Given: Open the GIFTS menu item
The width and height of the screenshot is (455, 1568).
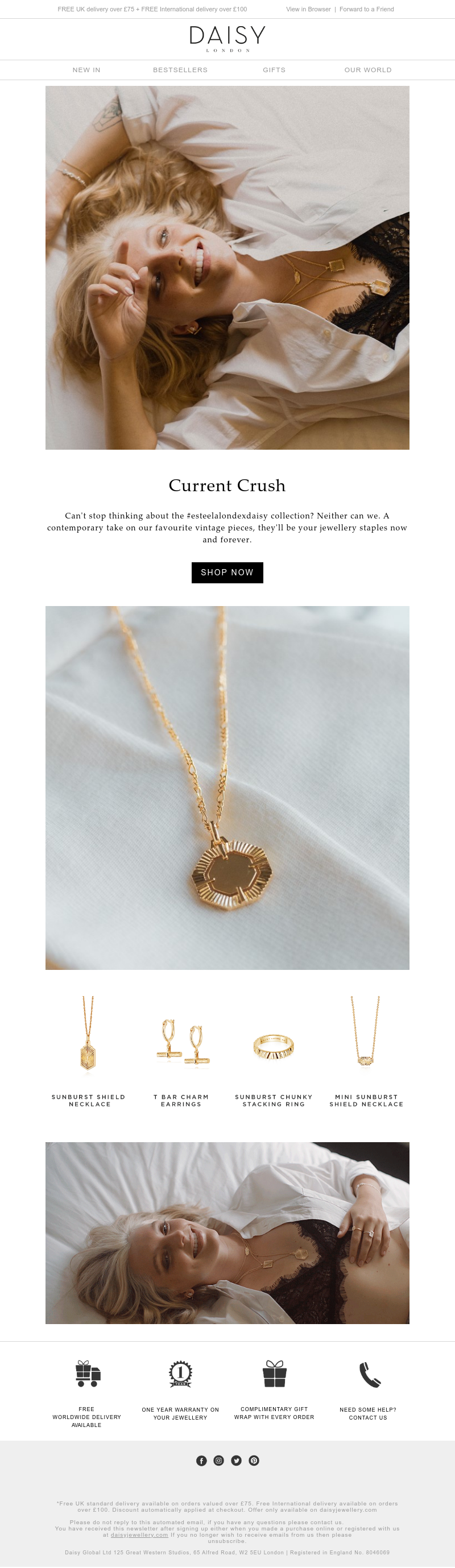Looking at the screenshot, I should click(x=274, y=70).
